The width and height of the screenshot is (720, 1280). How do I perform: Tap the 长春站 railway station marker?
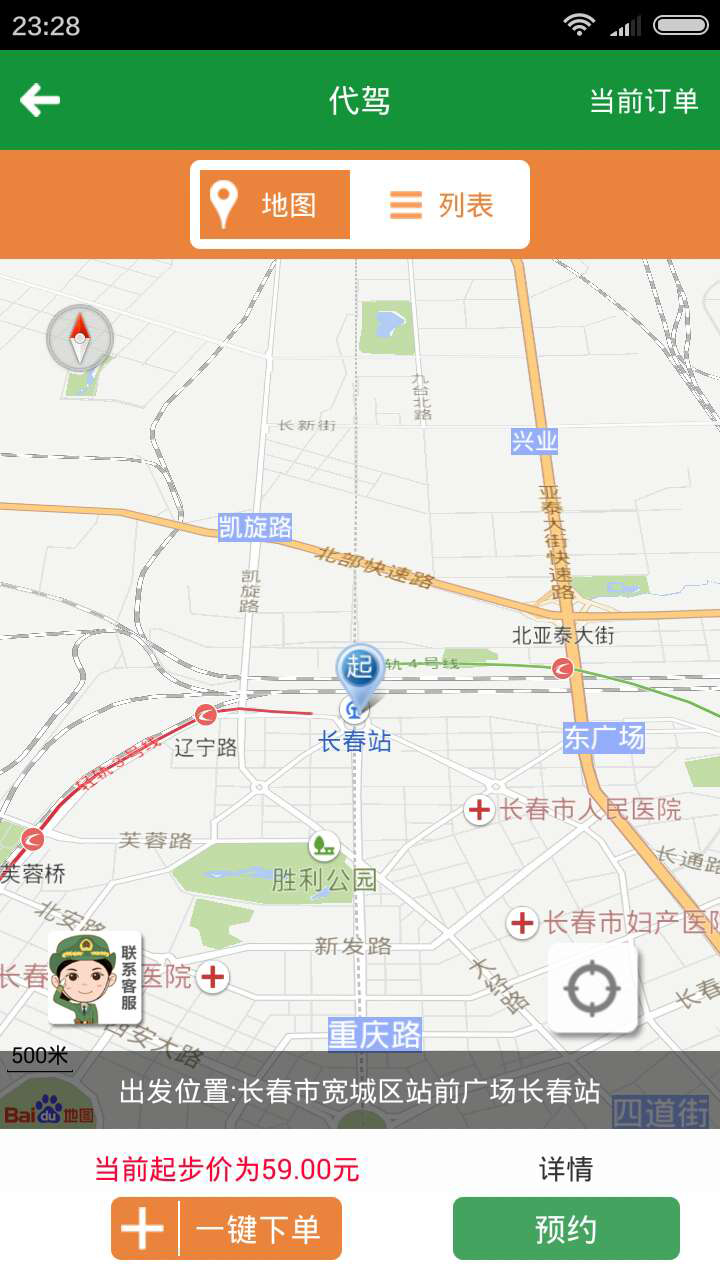[x=355, y=712]
